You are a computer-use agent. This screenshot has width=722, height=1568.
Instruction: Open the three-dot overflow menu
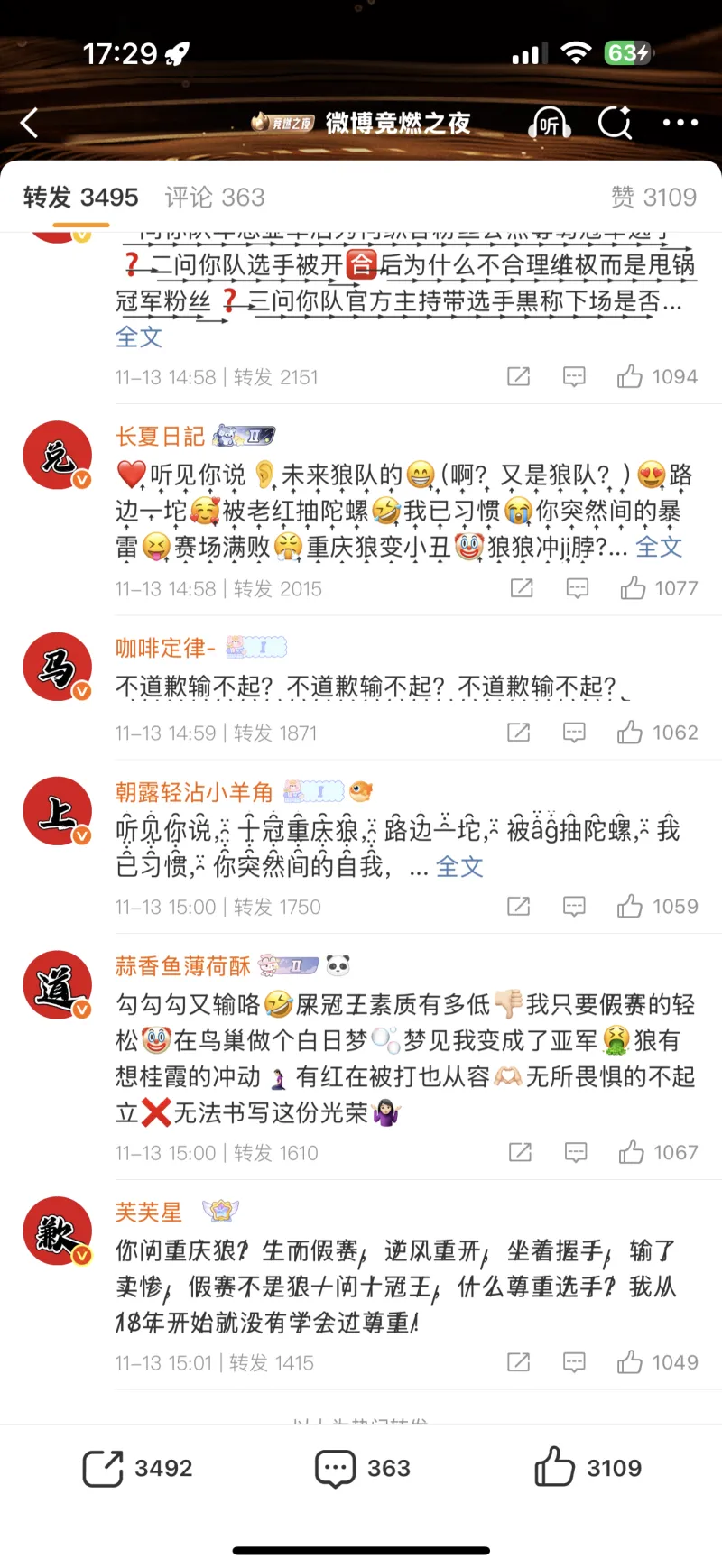[680, 123]
